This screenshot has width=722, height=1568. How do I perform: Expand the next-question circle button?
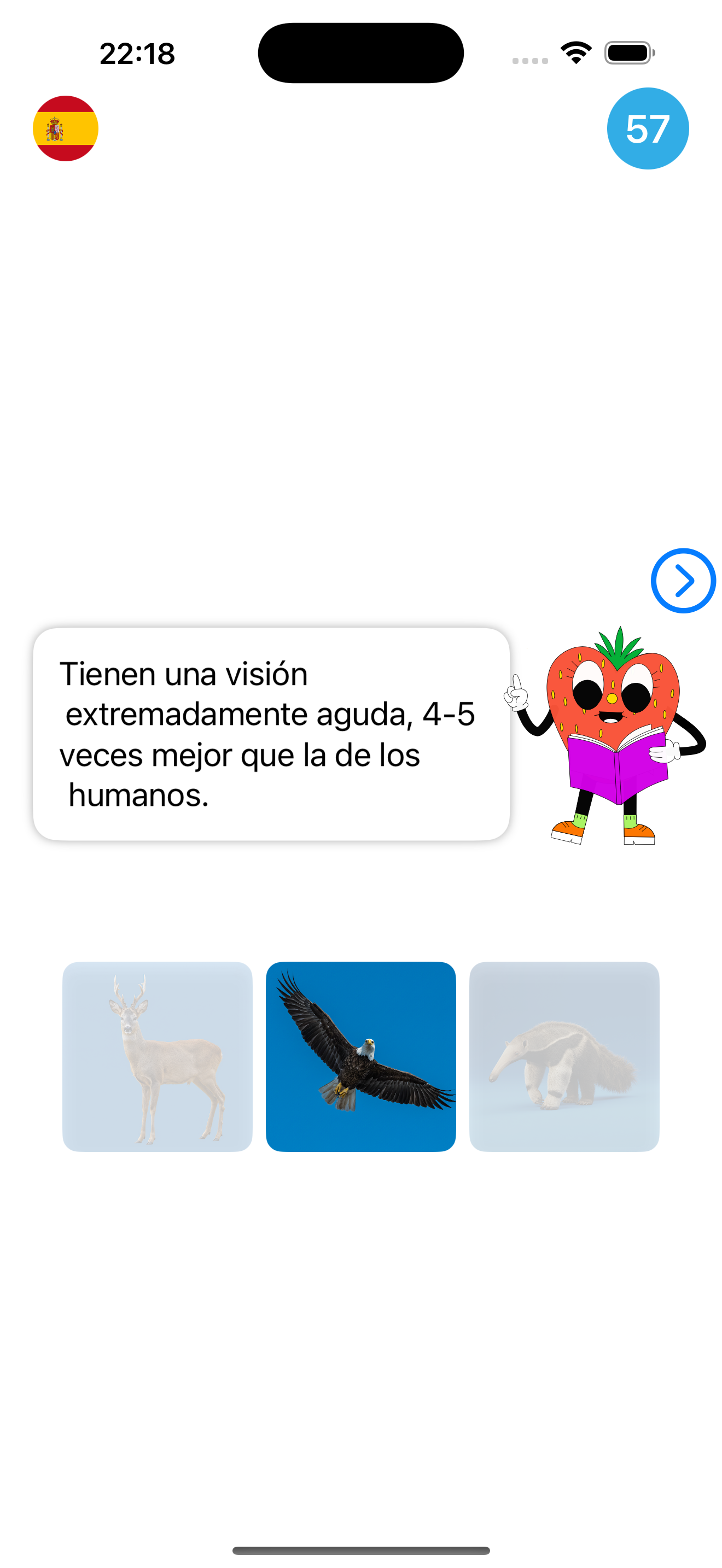pos(683,580)
